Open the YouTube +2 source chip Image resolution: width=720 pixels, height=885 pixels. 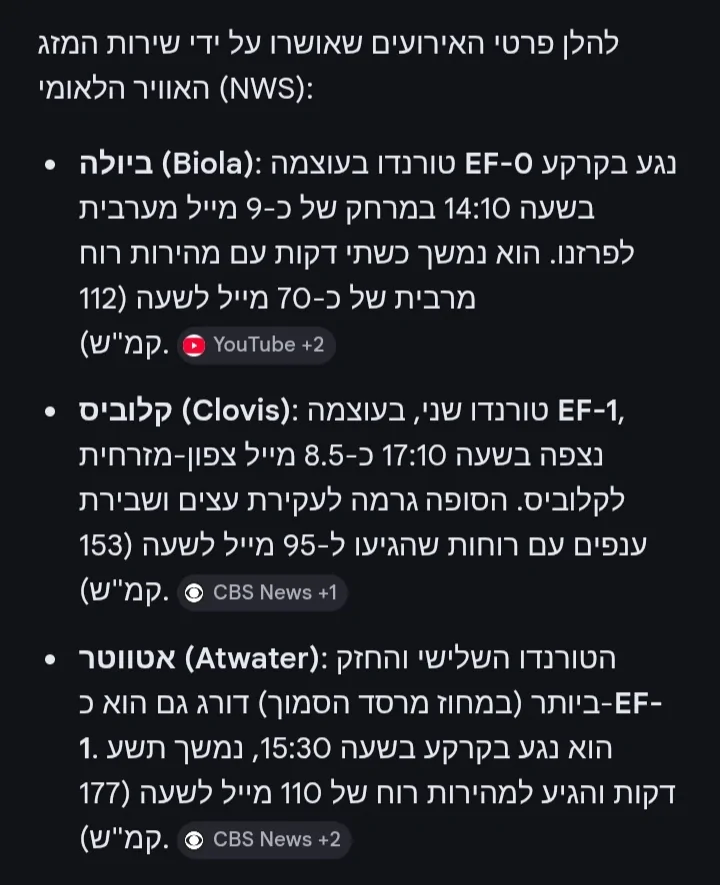[x=256, y=345]
